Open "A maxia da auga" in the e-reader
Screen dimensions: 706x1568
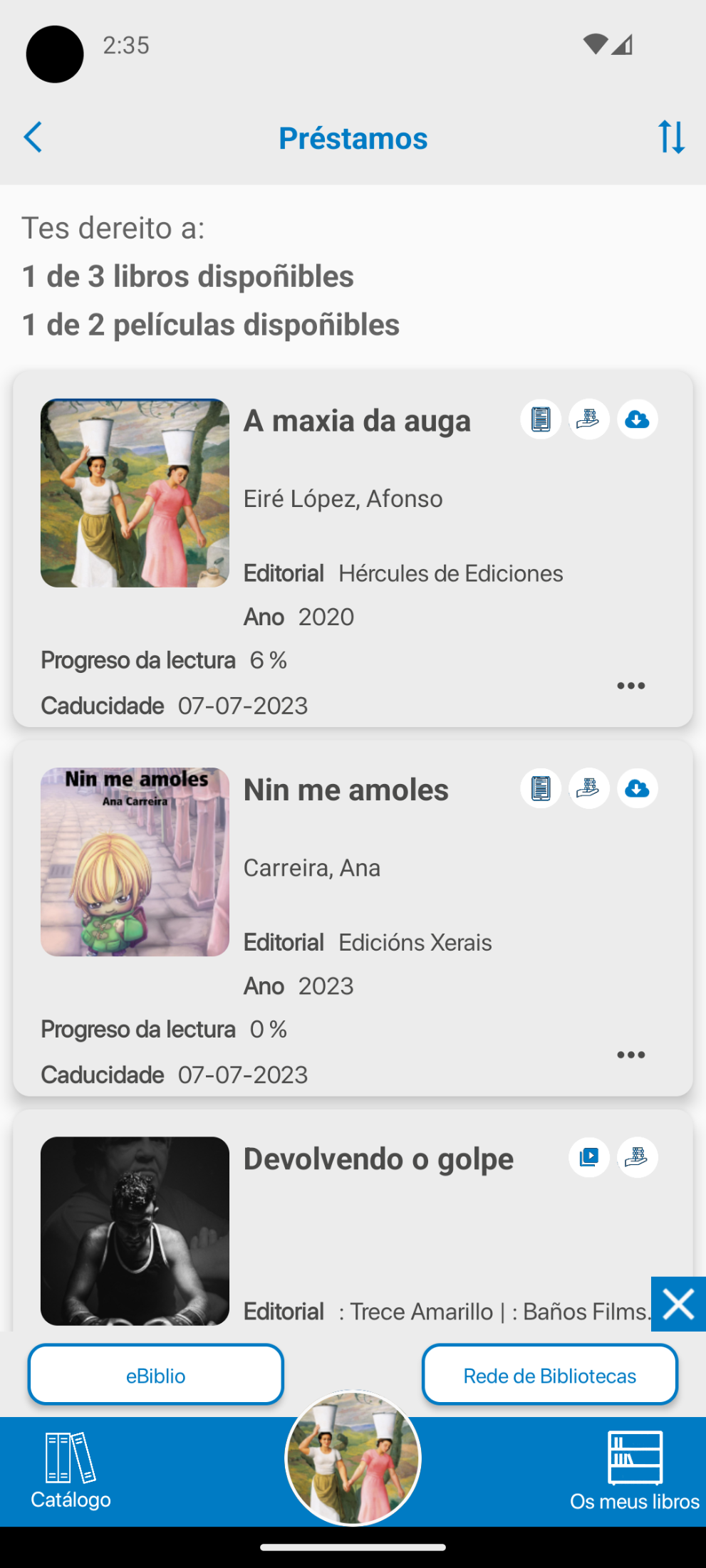tap(541, 420)
